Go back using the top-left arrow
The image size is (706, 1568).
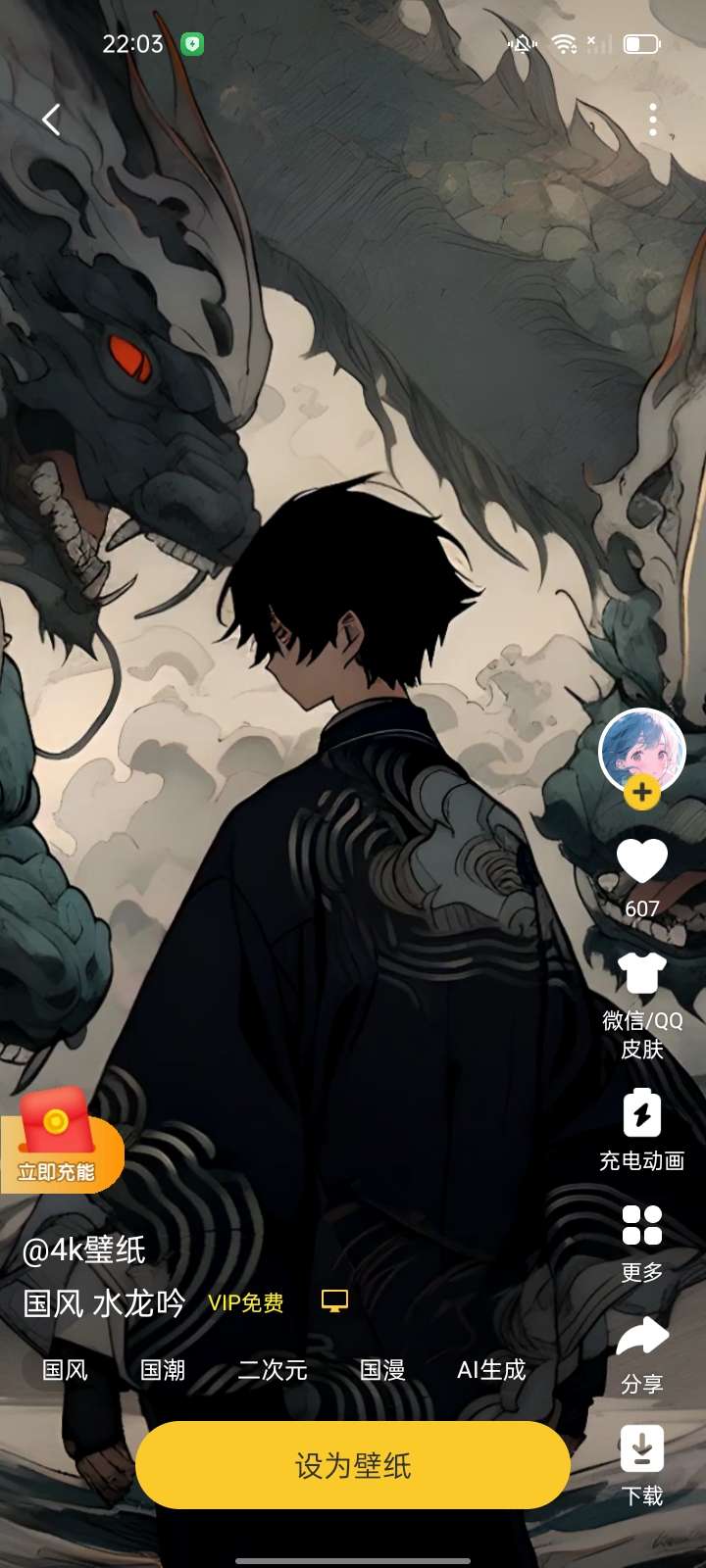(52, 120)
